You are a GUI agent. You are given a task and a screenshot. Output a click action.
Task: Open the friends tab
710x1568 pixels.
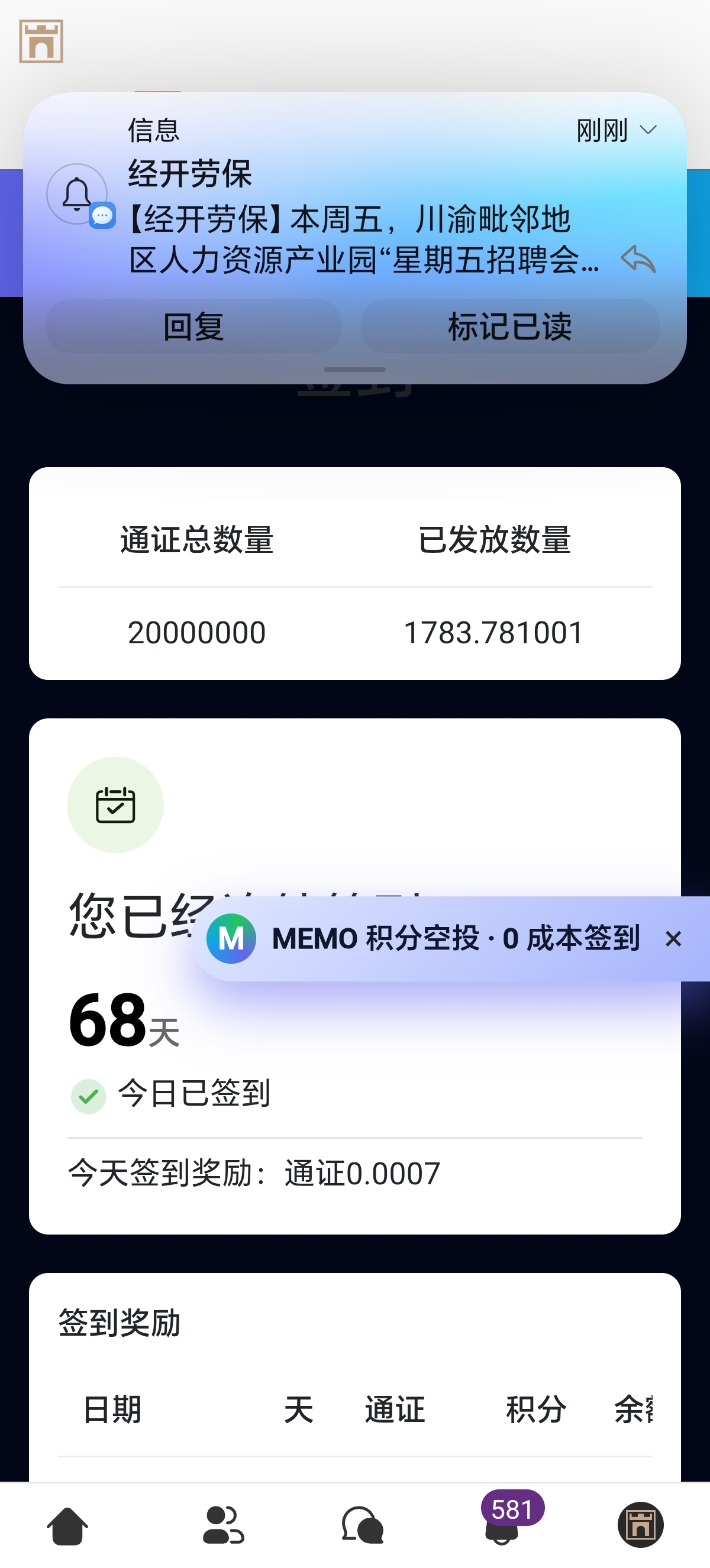pyautogui.click(x=223, y=1525)
